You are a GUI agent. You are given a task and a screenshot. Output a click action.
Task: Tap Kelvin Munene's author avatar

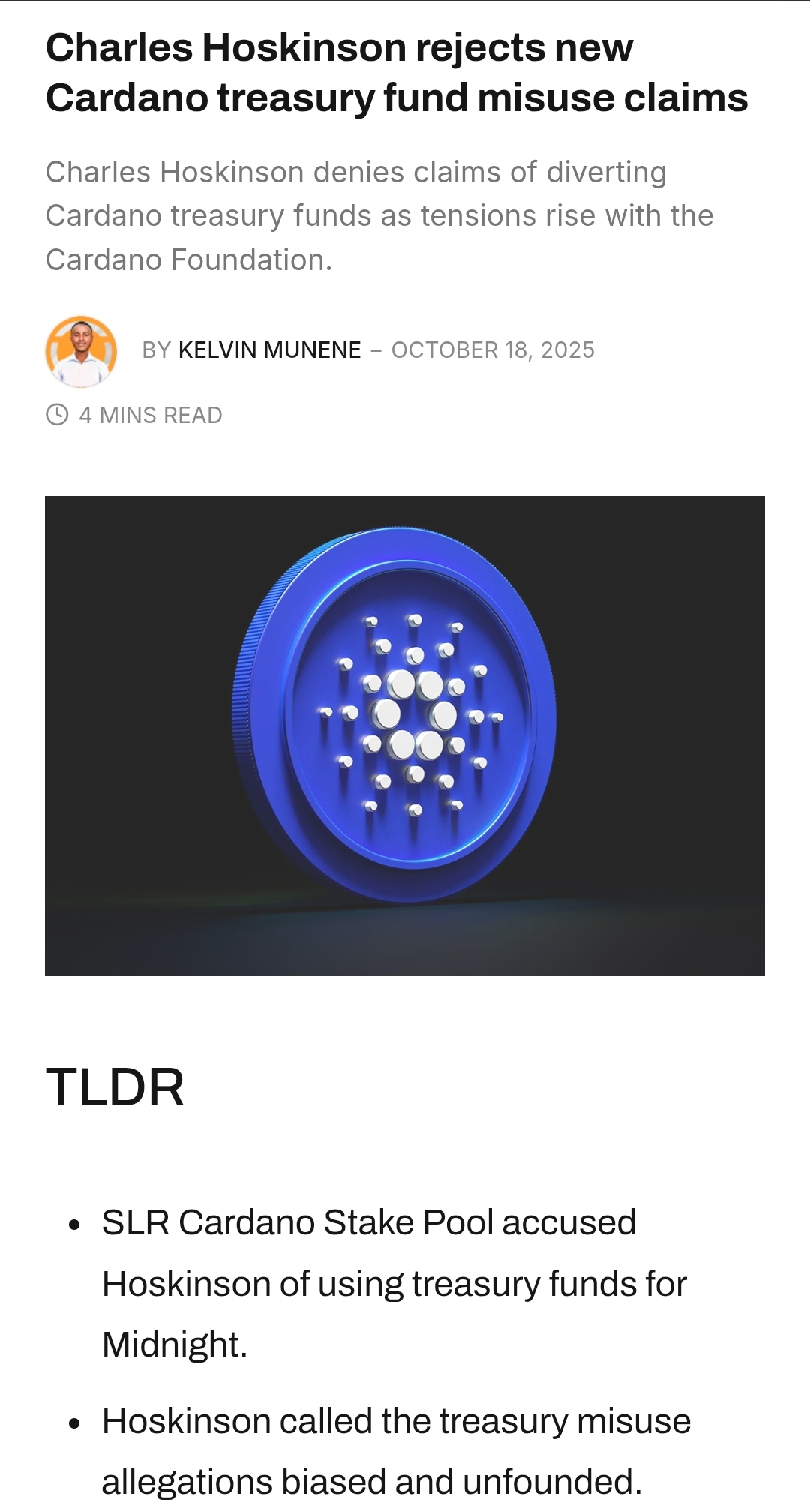[81, 351]
